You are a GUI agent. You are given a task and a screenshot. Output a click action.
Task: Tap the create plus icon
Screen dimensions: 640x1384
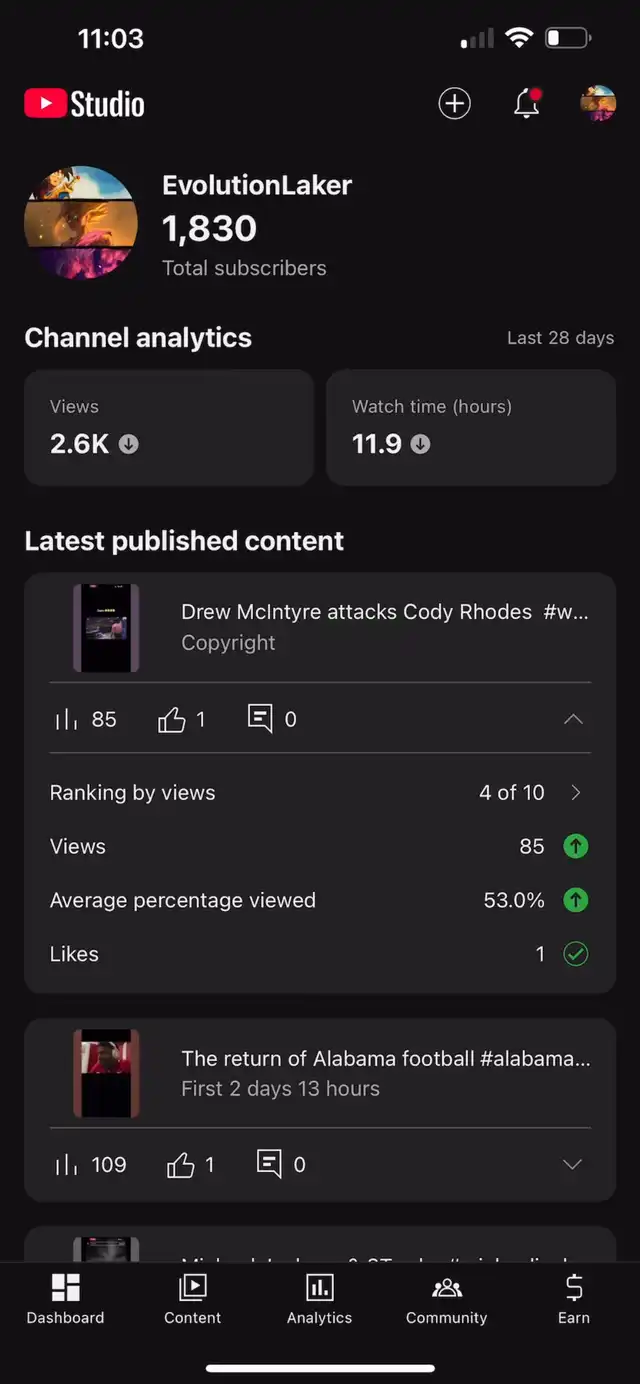454,103
